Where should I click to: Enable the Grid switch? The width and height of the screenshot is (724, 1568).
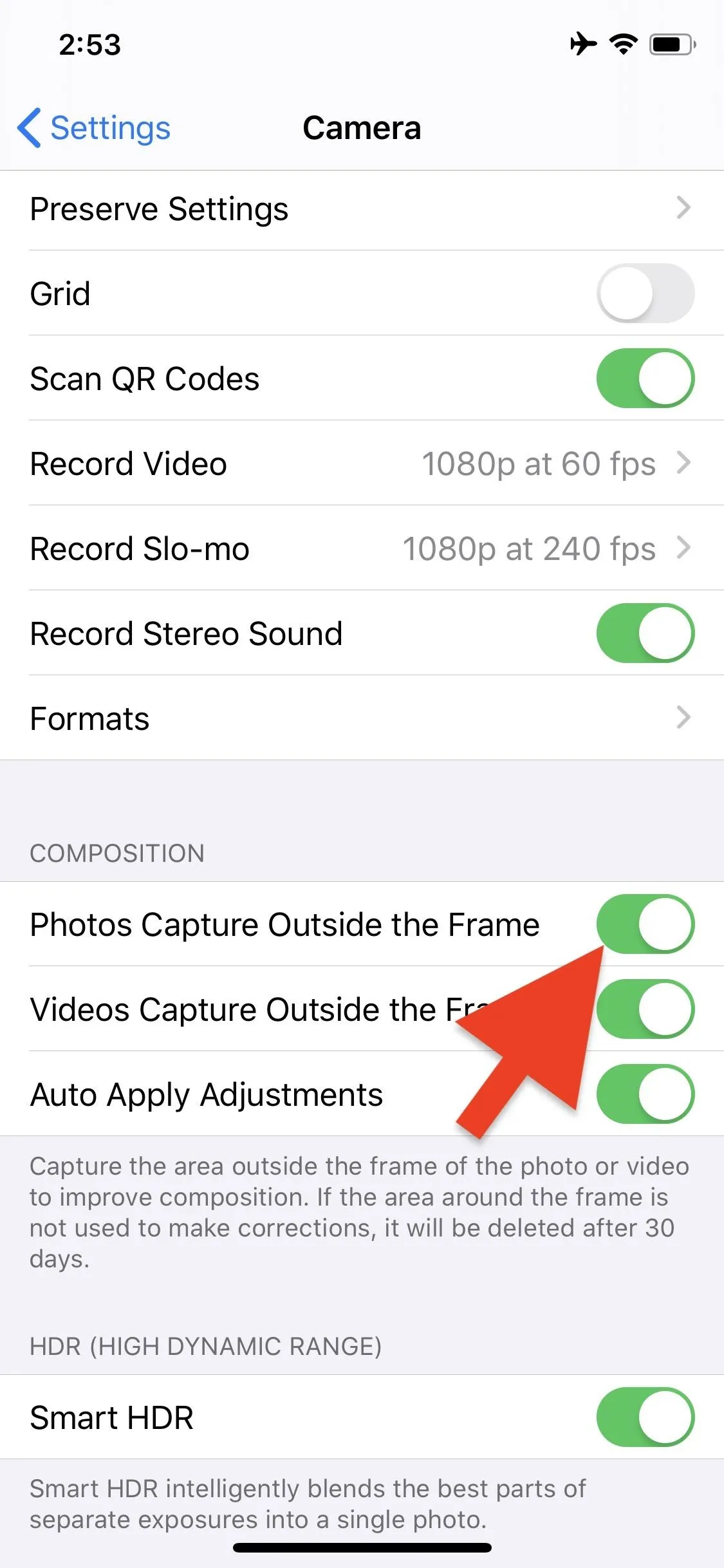point(645,293)
